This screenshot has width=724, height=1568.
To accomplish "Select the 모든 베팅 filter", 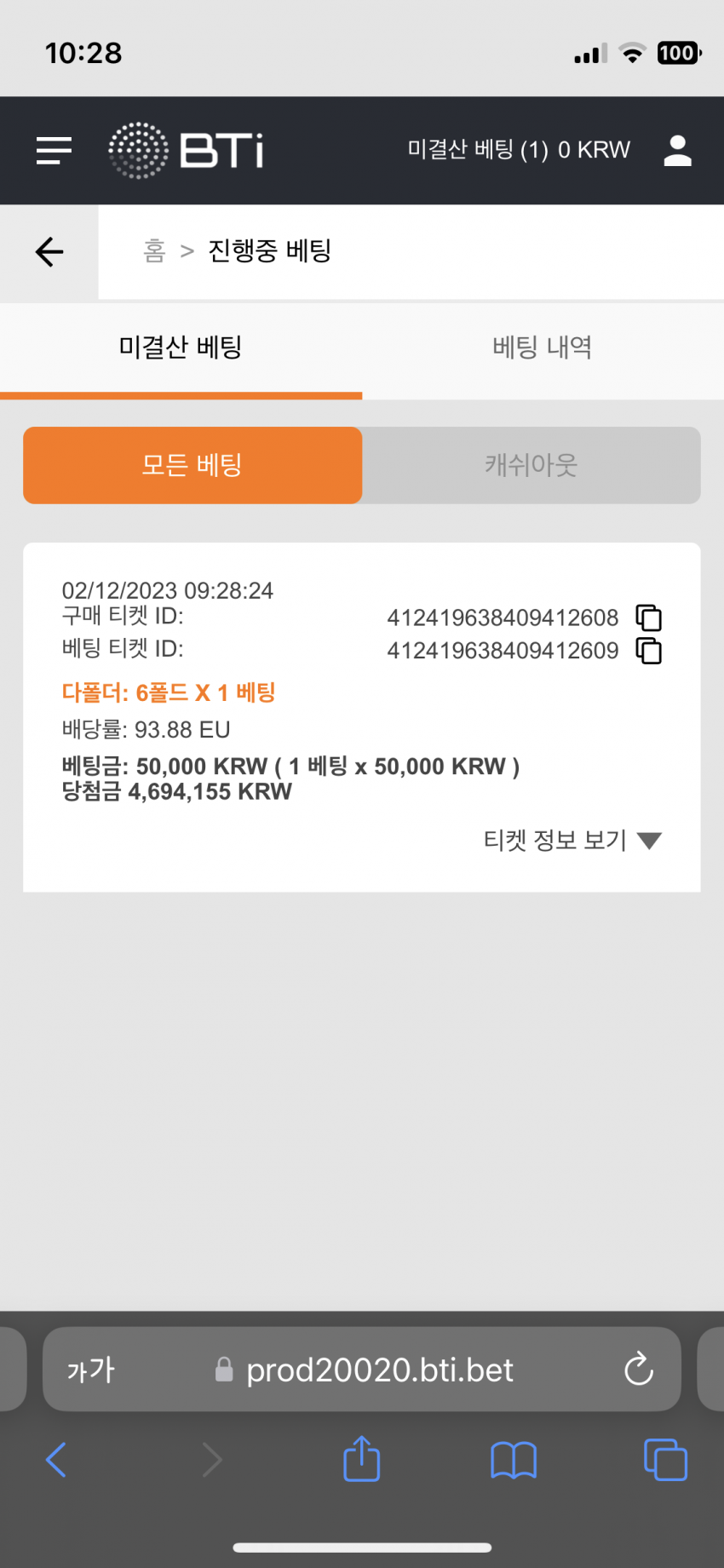I will 192,465.
